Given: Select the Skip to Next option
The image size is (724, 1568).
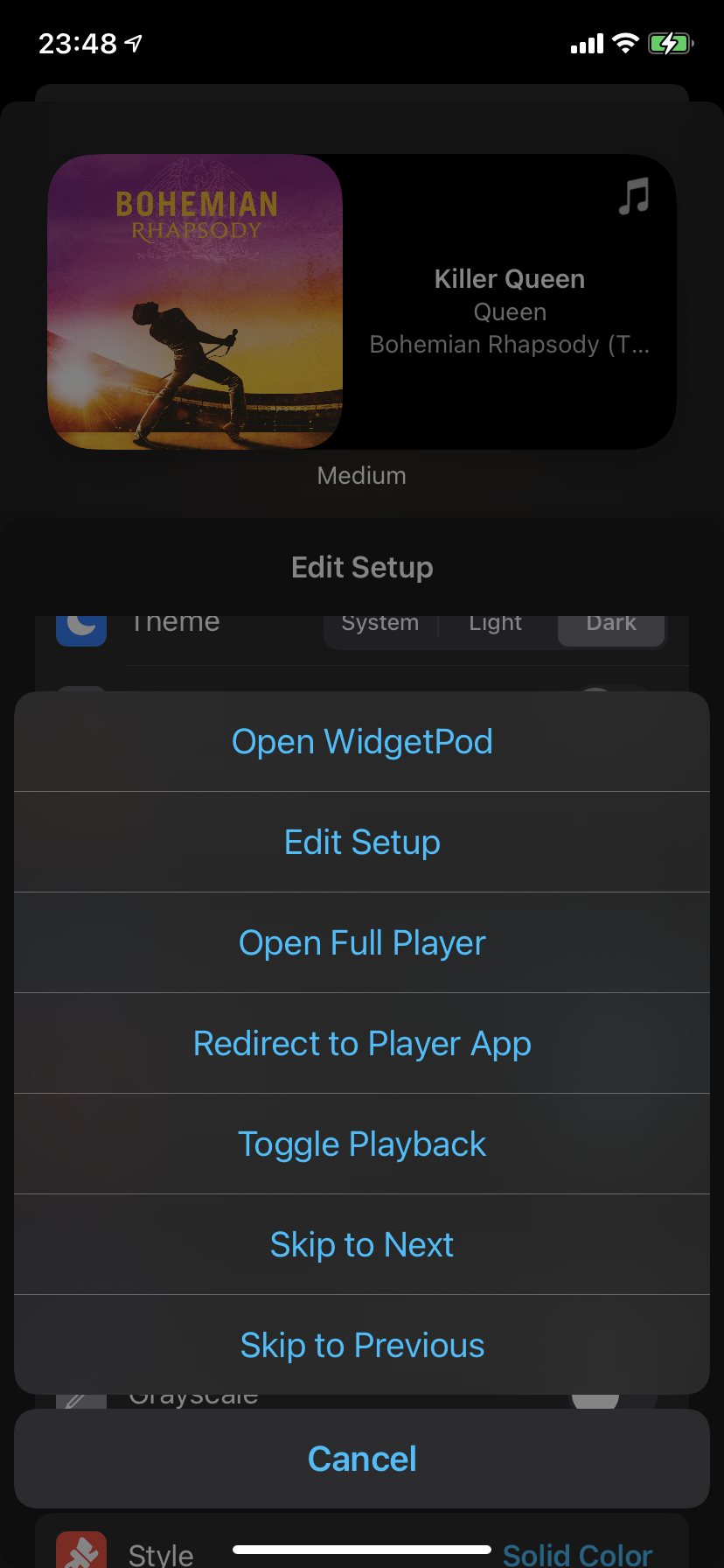Looking at the screenshot, I should (362, 1245).
